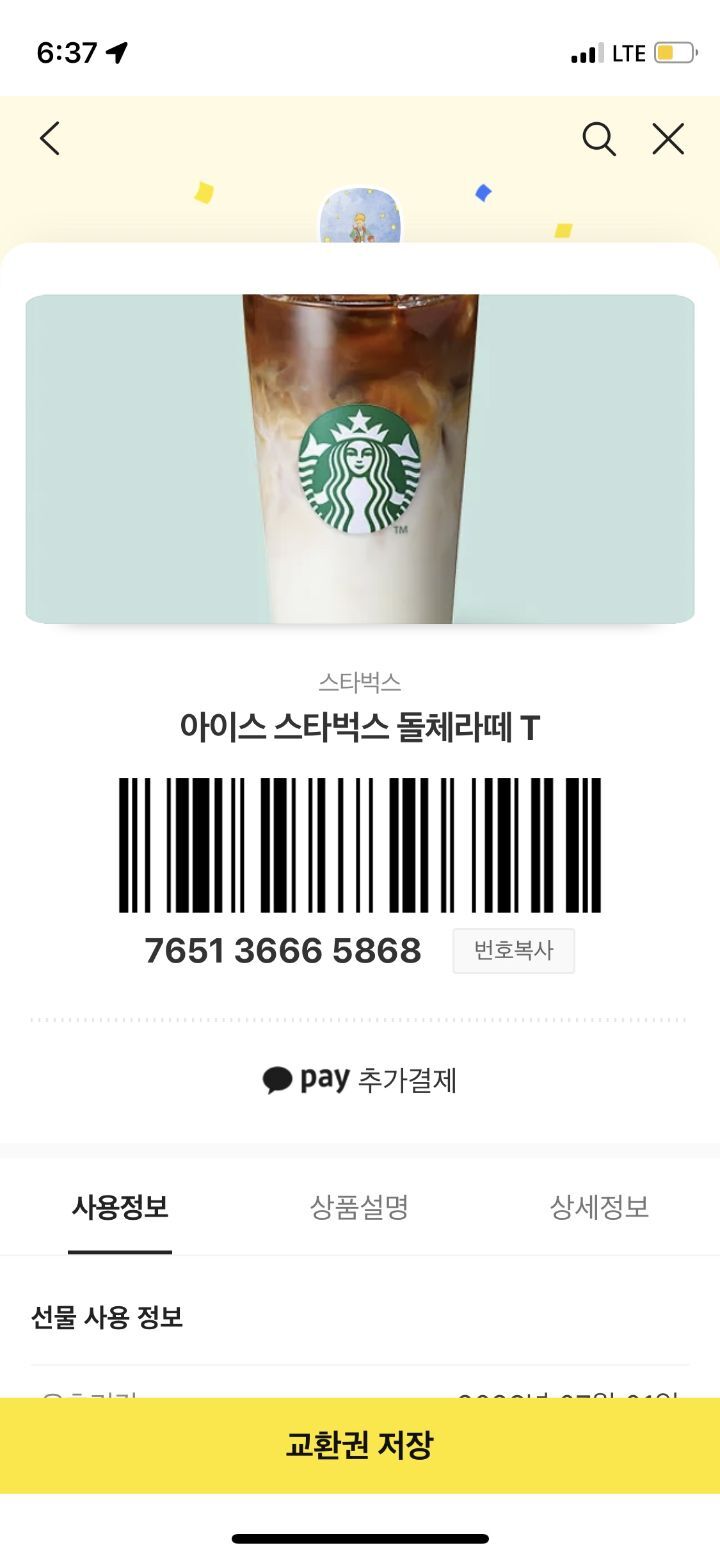This screenshot has width=720, height=1559.
Task: Open the search magnifier icon
Action: [x=599, y=139]
